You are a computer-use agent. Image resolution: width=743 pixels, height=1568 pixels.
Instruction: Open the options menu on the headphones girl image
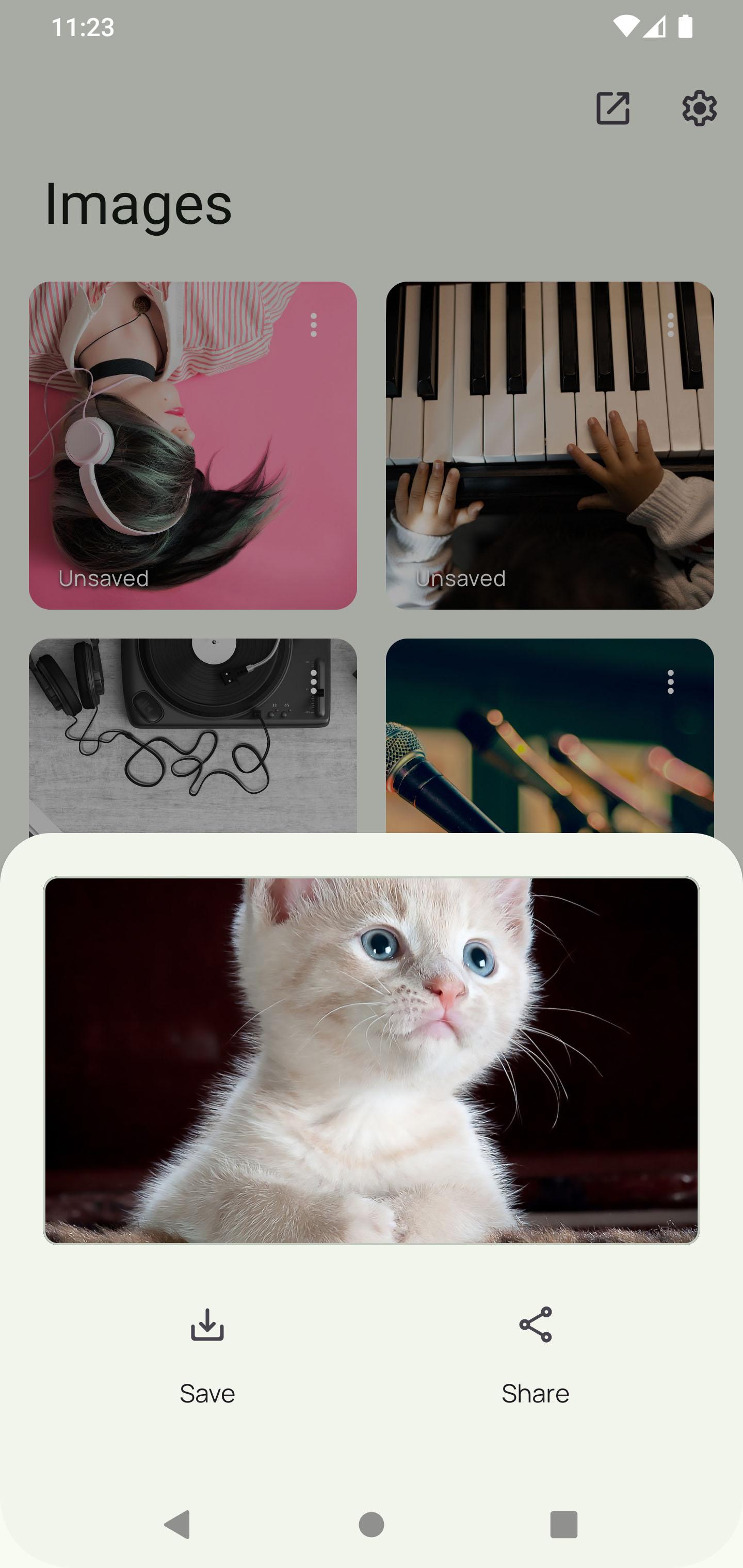click(314, 325)
